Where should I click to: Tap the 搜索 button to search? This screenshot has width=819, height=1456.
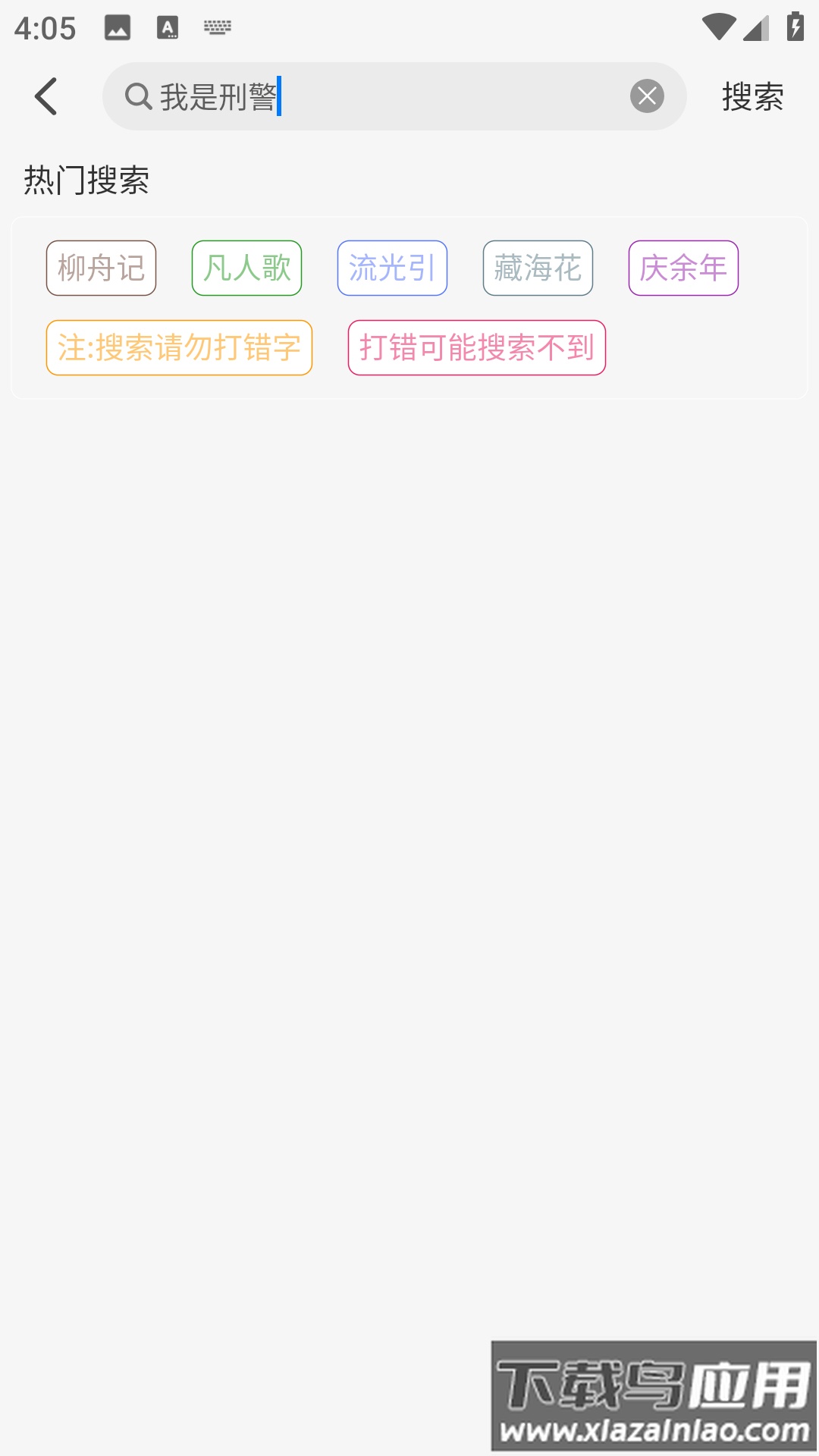(752, 97)
